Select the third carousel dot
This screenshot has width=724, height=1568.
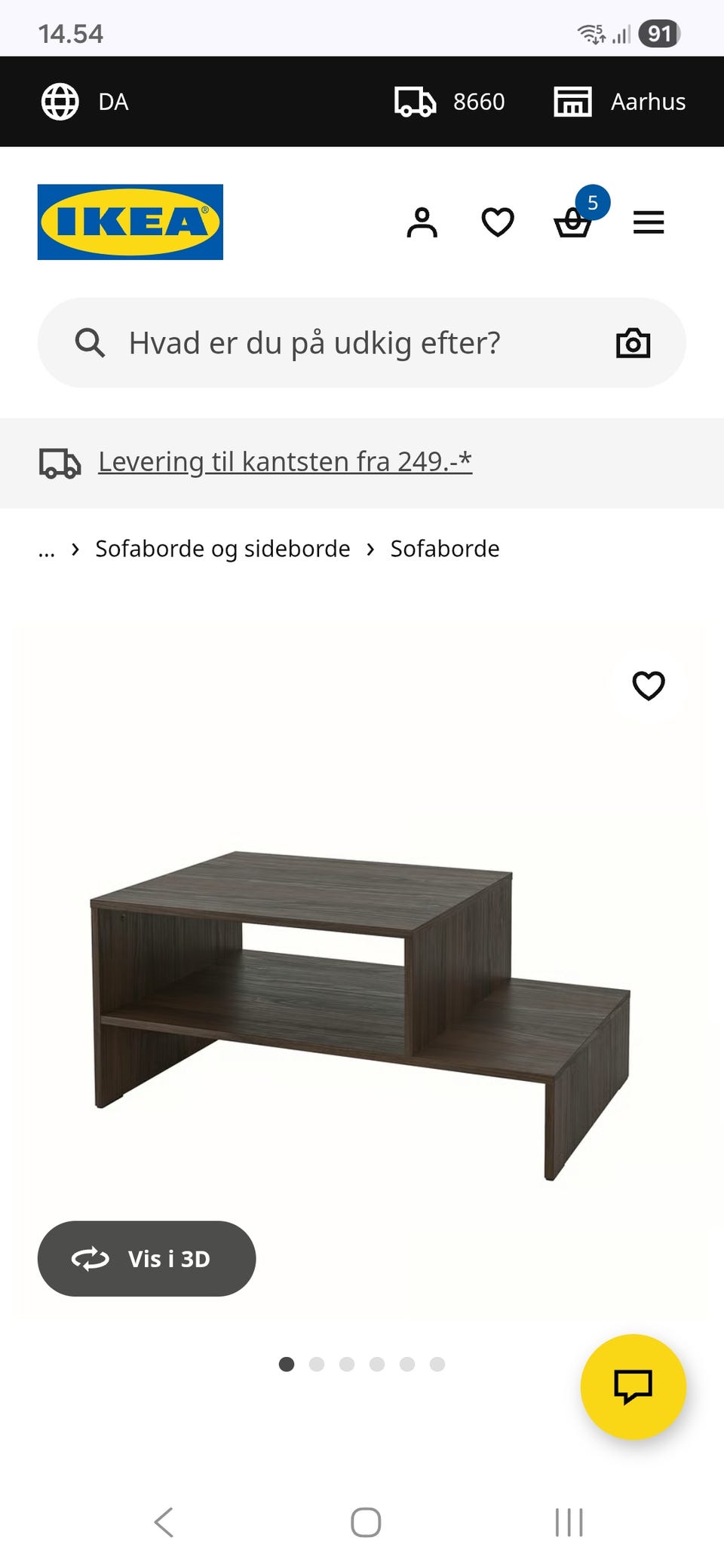[347, 1364]
